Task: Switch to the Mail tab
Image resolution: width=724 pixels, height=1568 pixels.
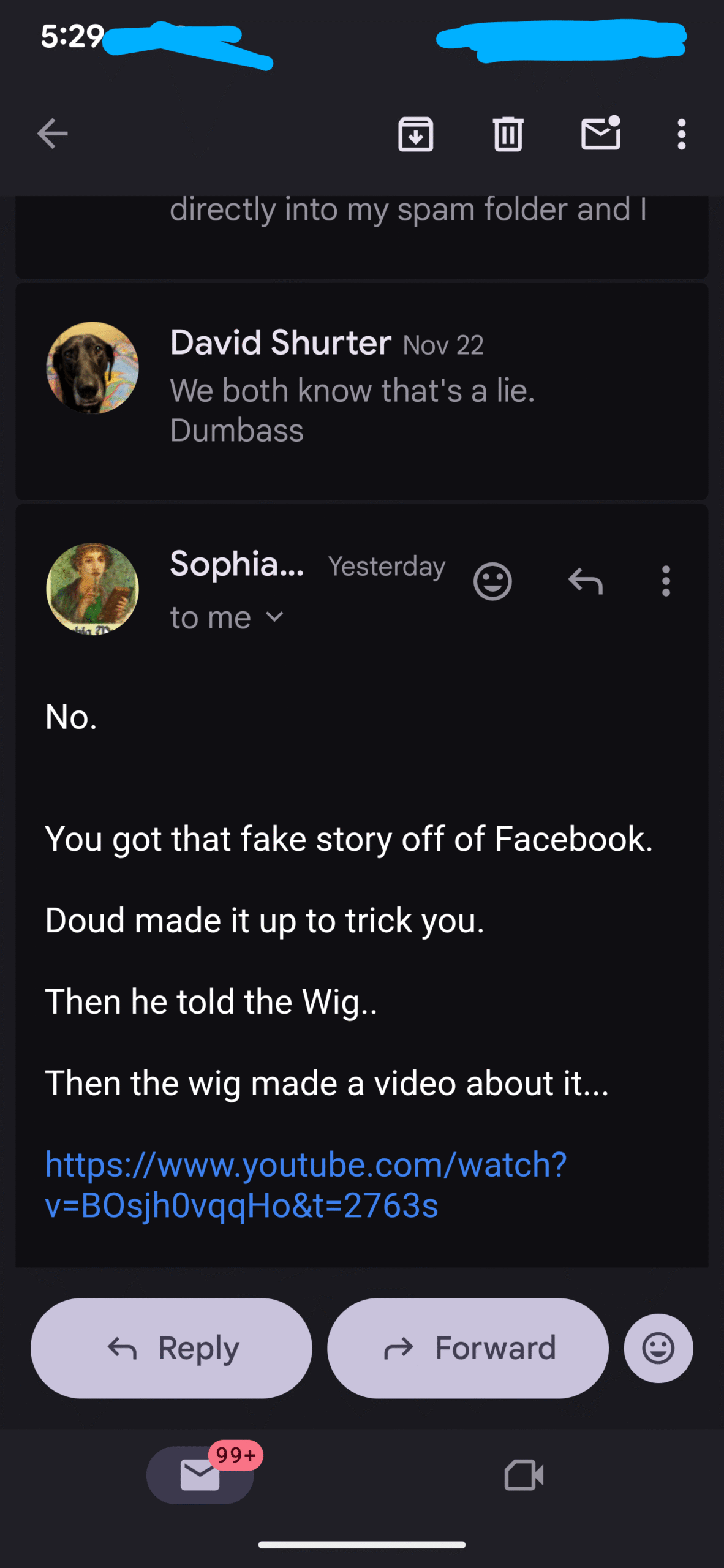Action: pyautogui.click(x=200, y=1475)
